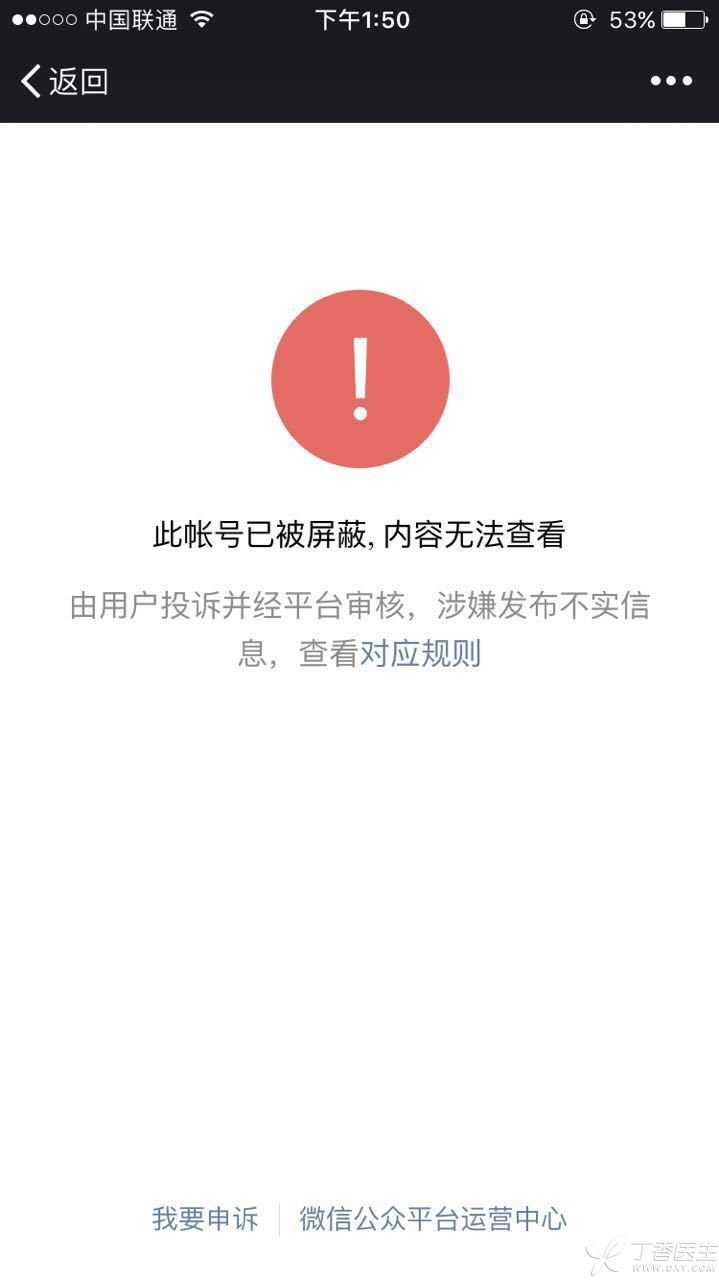Image resolution: width=719 pixels, height=1280 pixels.
Task: Open the 对应规则 link
Action: [420, 653]
